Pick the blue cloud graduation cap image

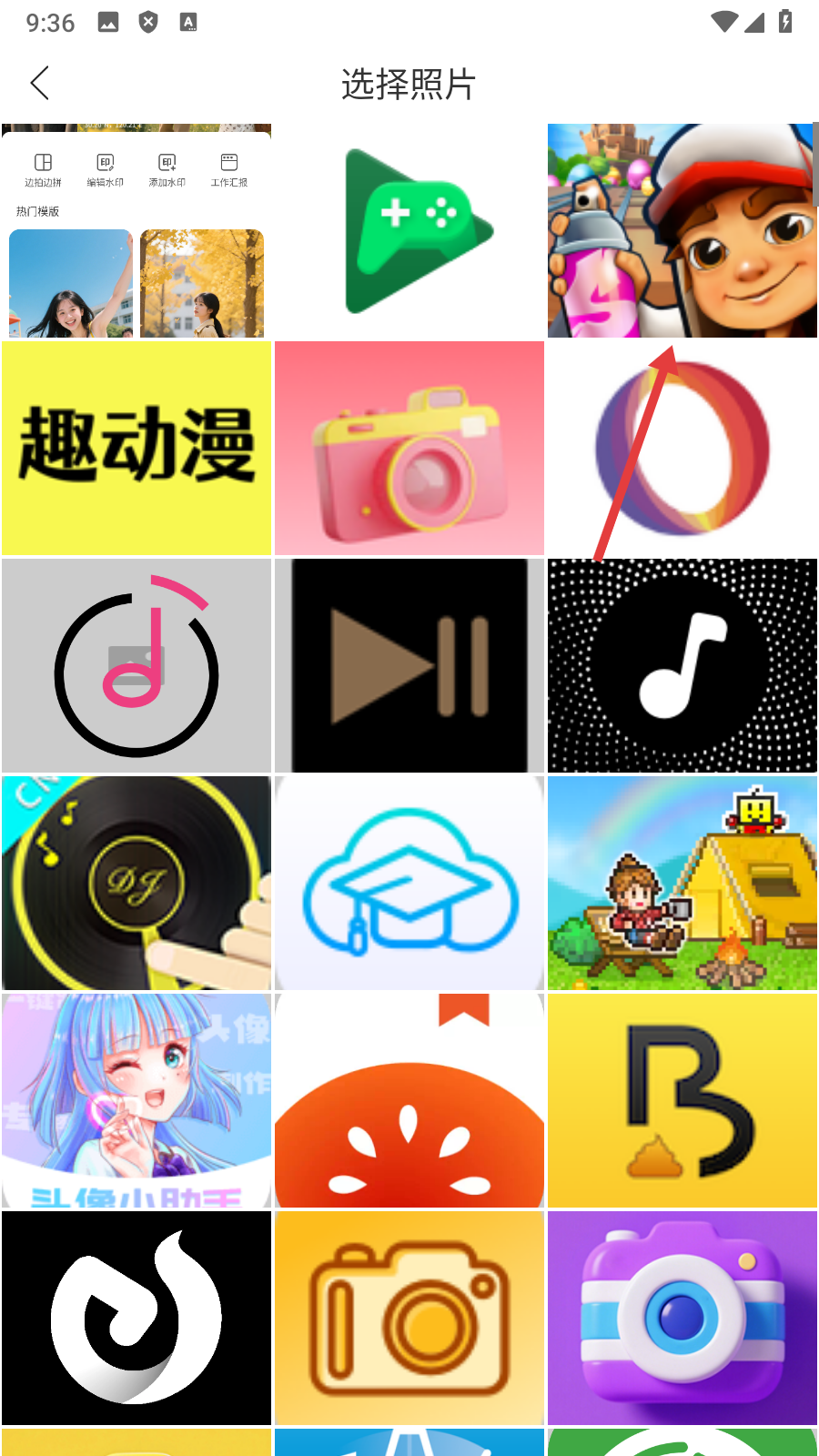point(409,883)
